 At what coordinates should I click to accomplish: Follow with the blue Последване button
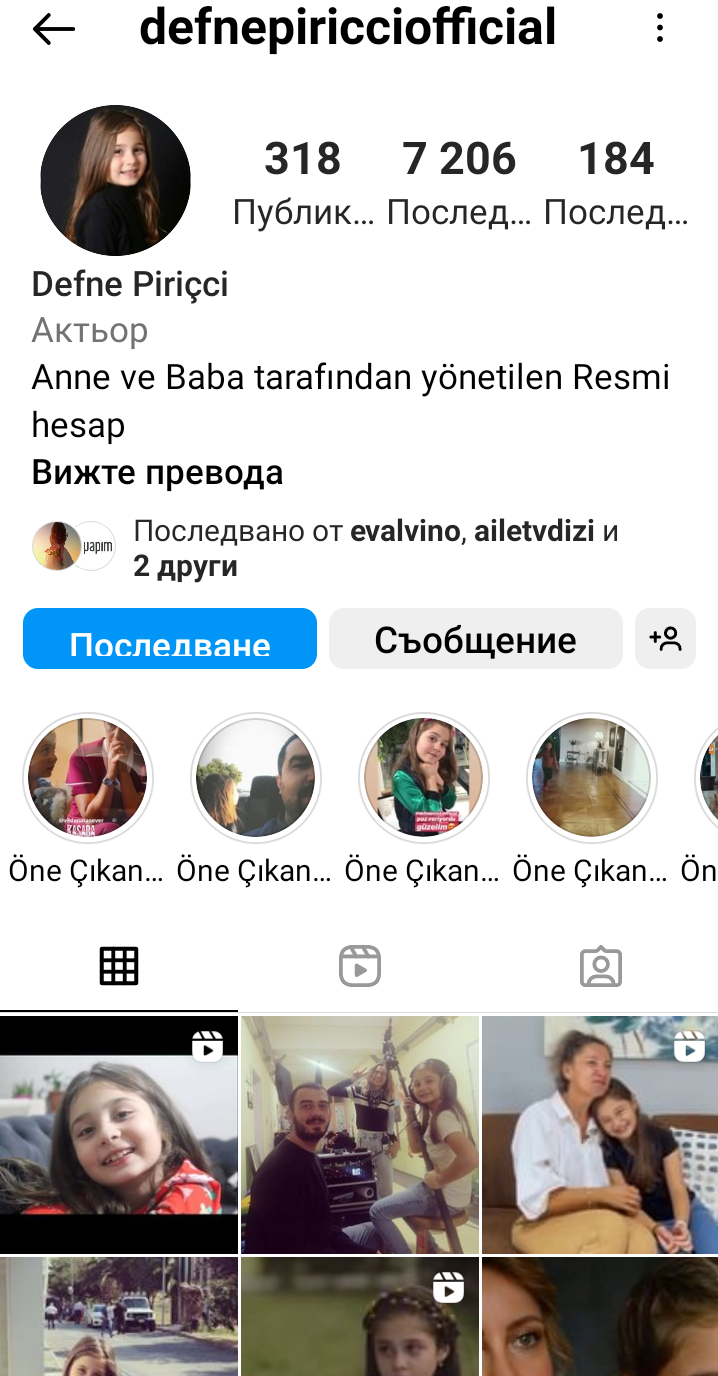tap(170, 639)
